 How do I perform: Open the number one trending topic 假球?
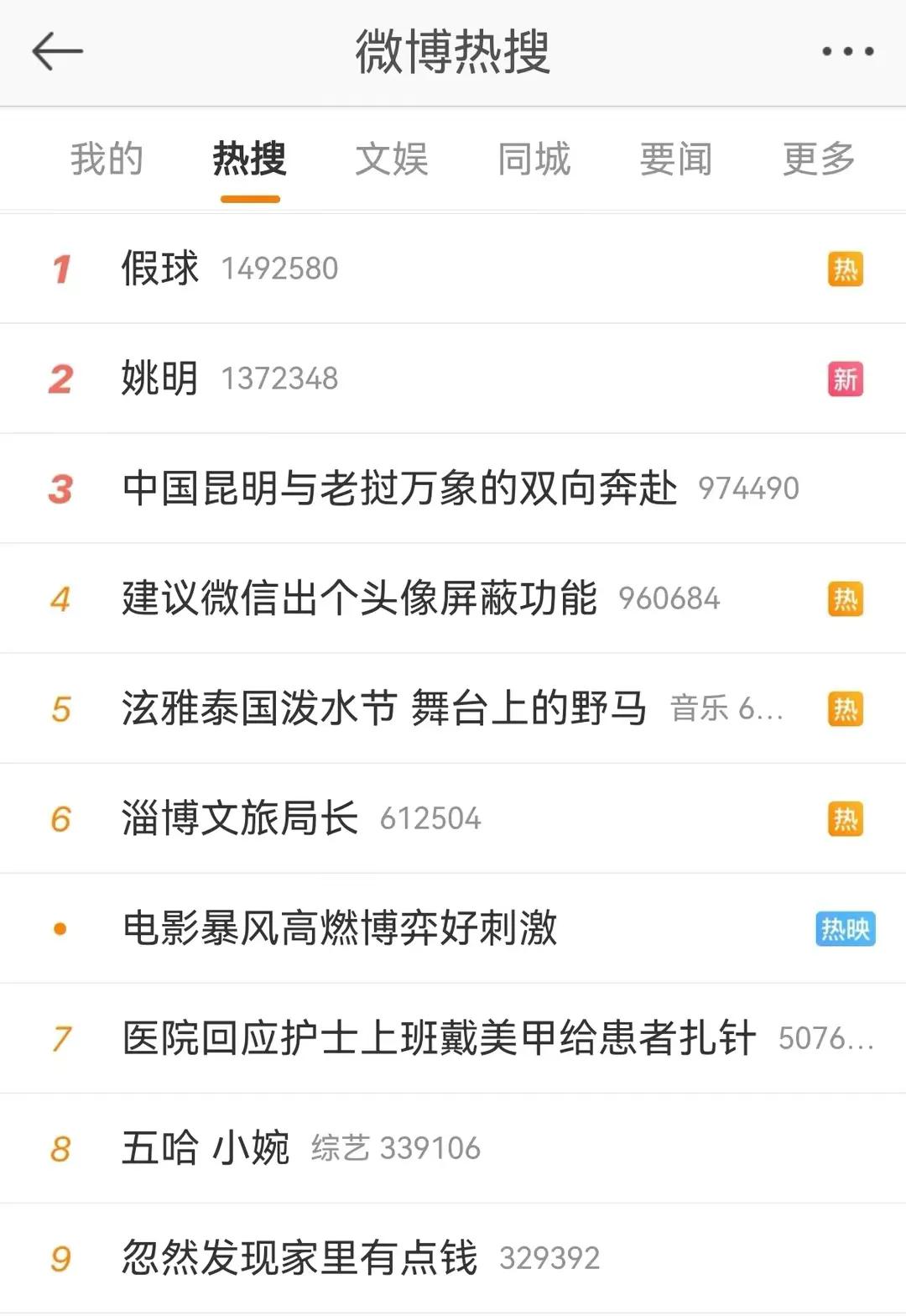(x=159, y=269)
